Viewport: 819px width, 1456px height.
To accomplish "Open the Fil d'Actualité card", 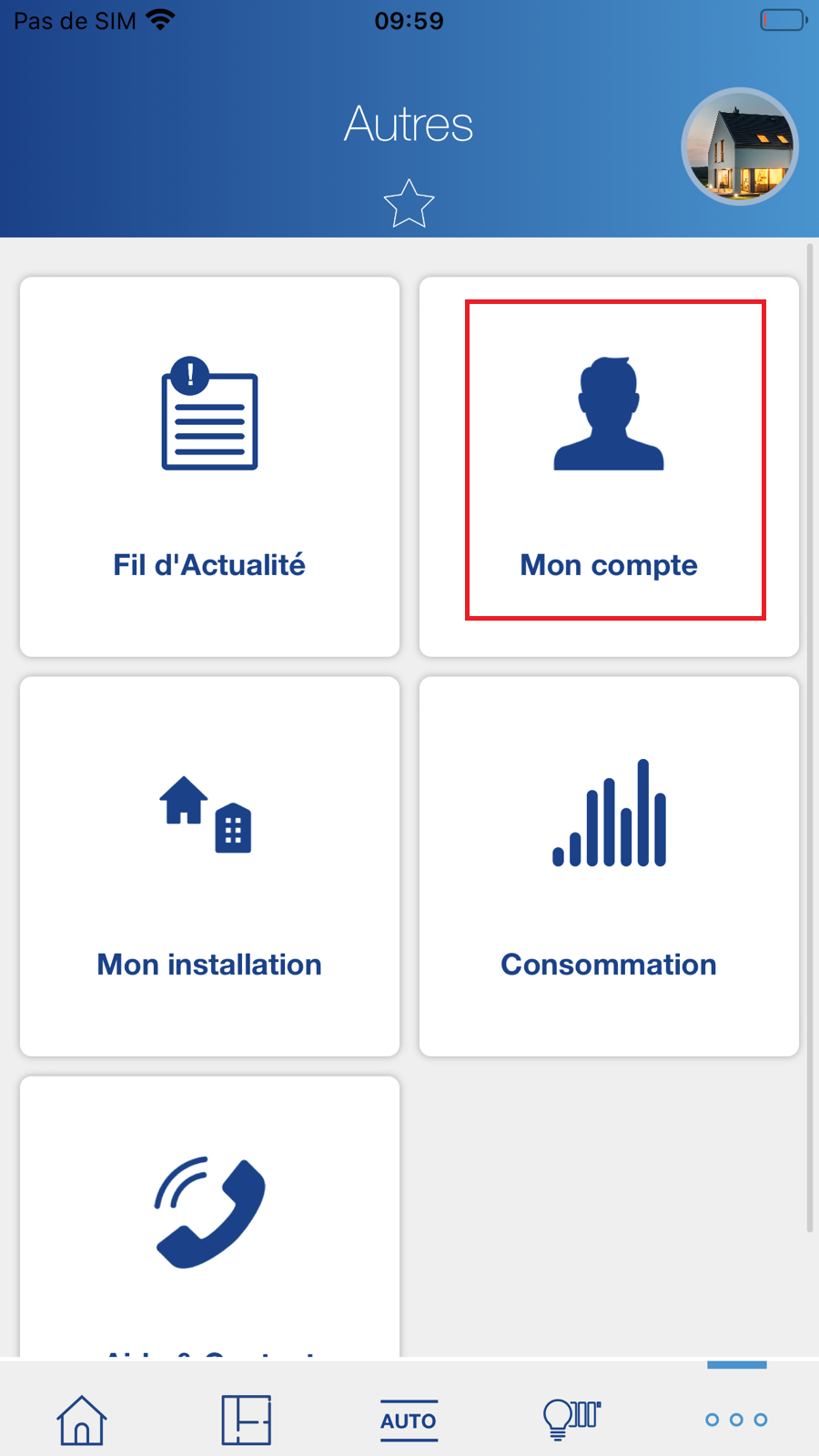I will pos(209,467).
